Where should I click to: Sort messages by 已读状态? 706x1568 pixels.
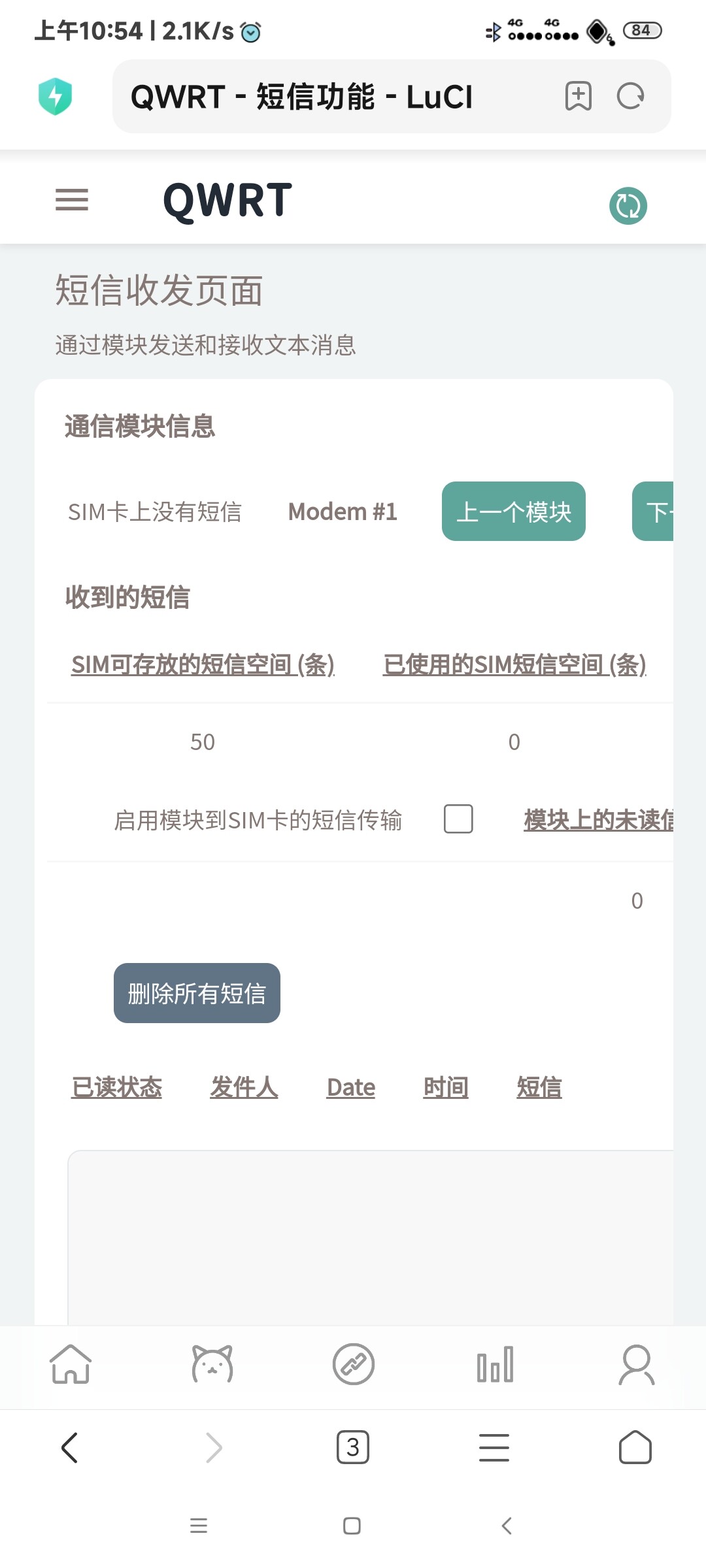pyautogui.click(x=116, y=1087)
